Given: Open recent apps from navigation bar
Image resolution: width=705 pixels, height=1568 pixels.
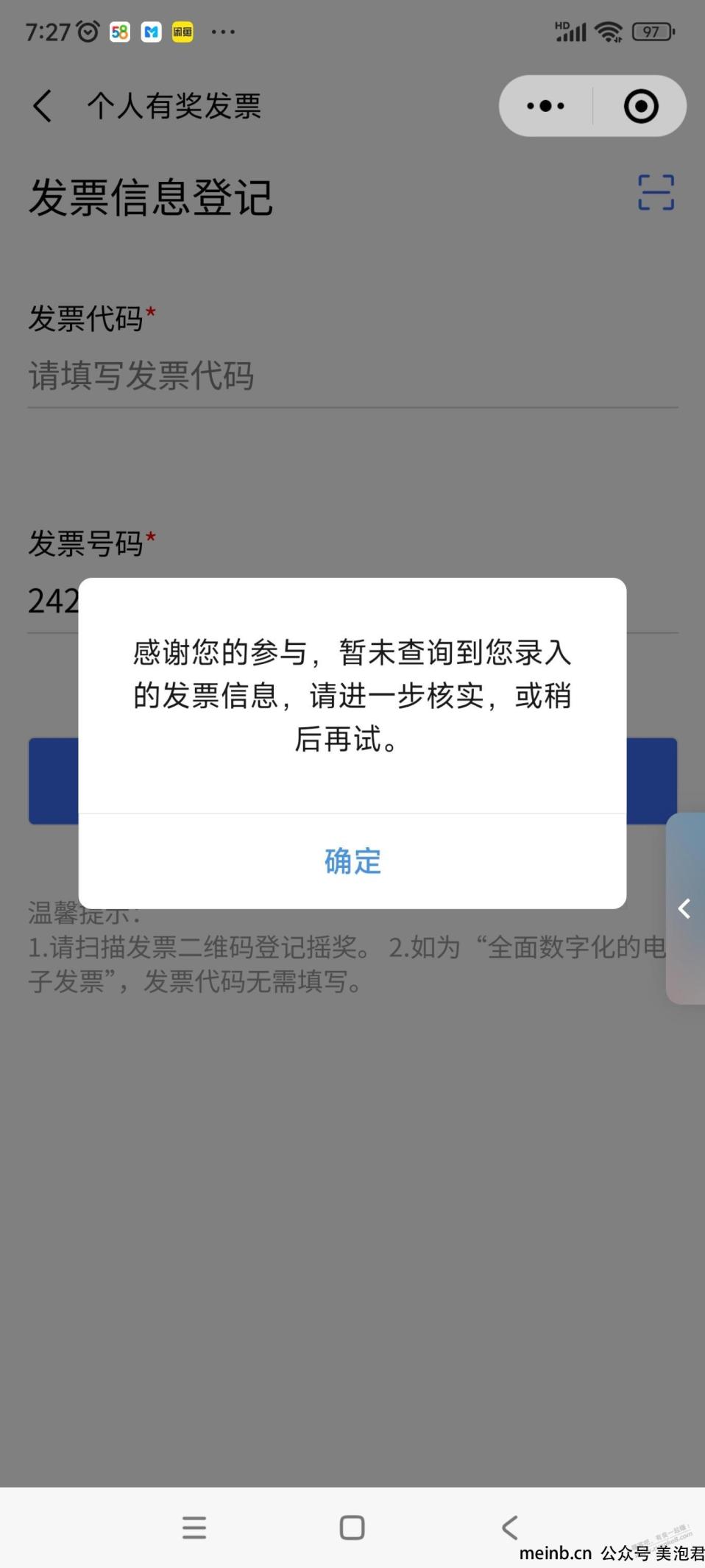Looking at the screenshot, I should point(194,1528).
